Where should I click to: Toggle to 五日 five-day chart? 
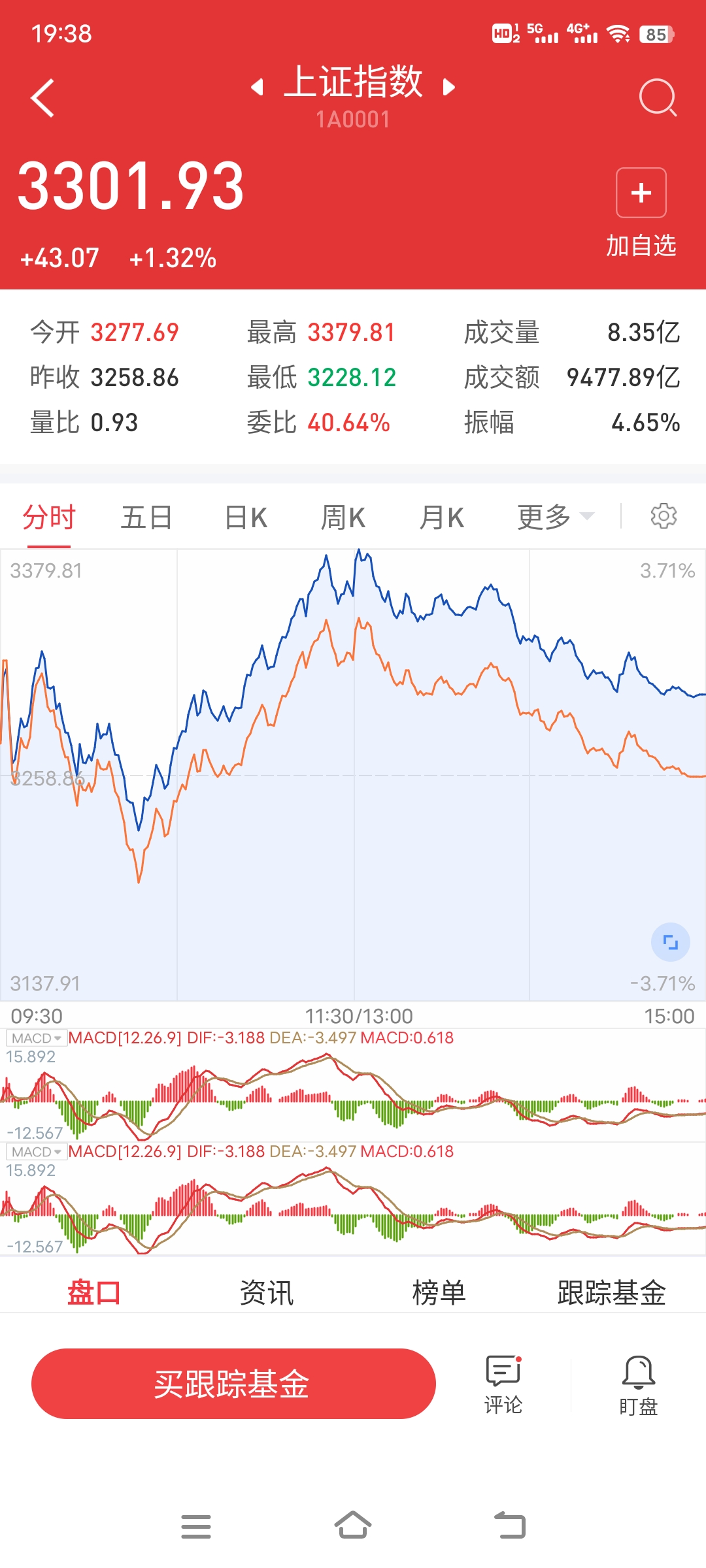(x=147, y=515)
